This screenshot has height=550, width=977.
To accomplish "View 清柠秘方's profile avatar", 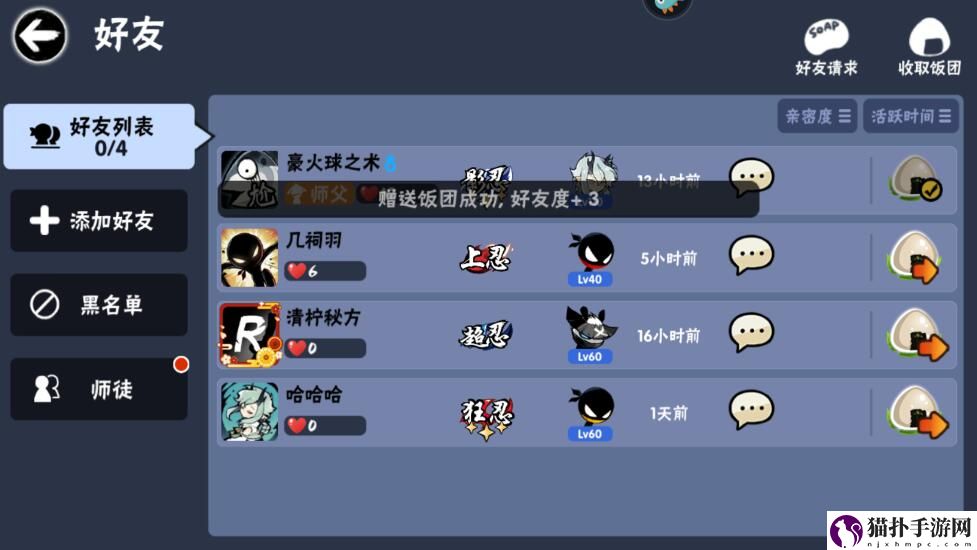I will pyautogui.click(x=249, y=335).
